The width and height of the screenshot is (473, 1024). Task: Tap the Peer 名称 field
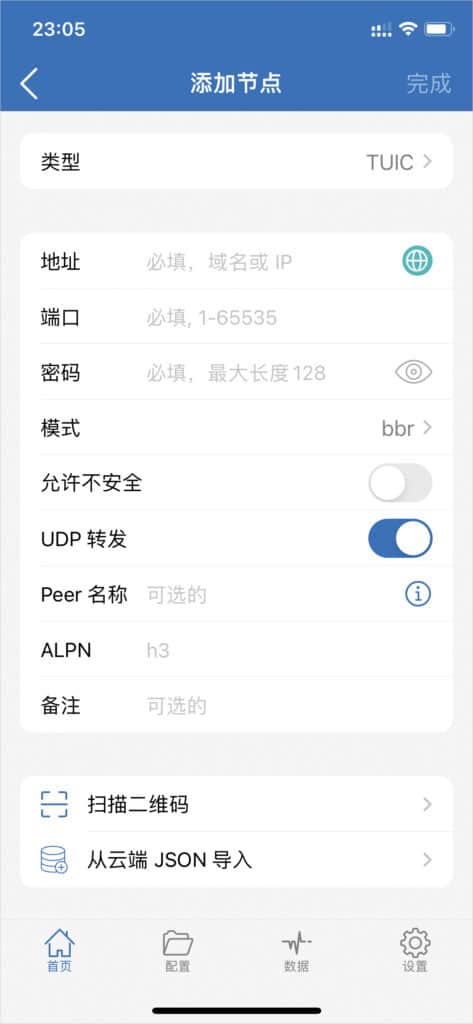(268, 594)
